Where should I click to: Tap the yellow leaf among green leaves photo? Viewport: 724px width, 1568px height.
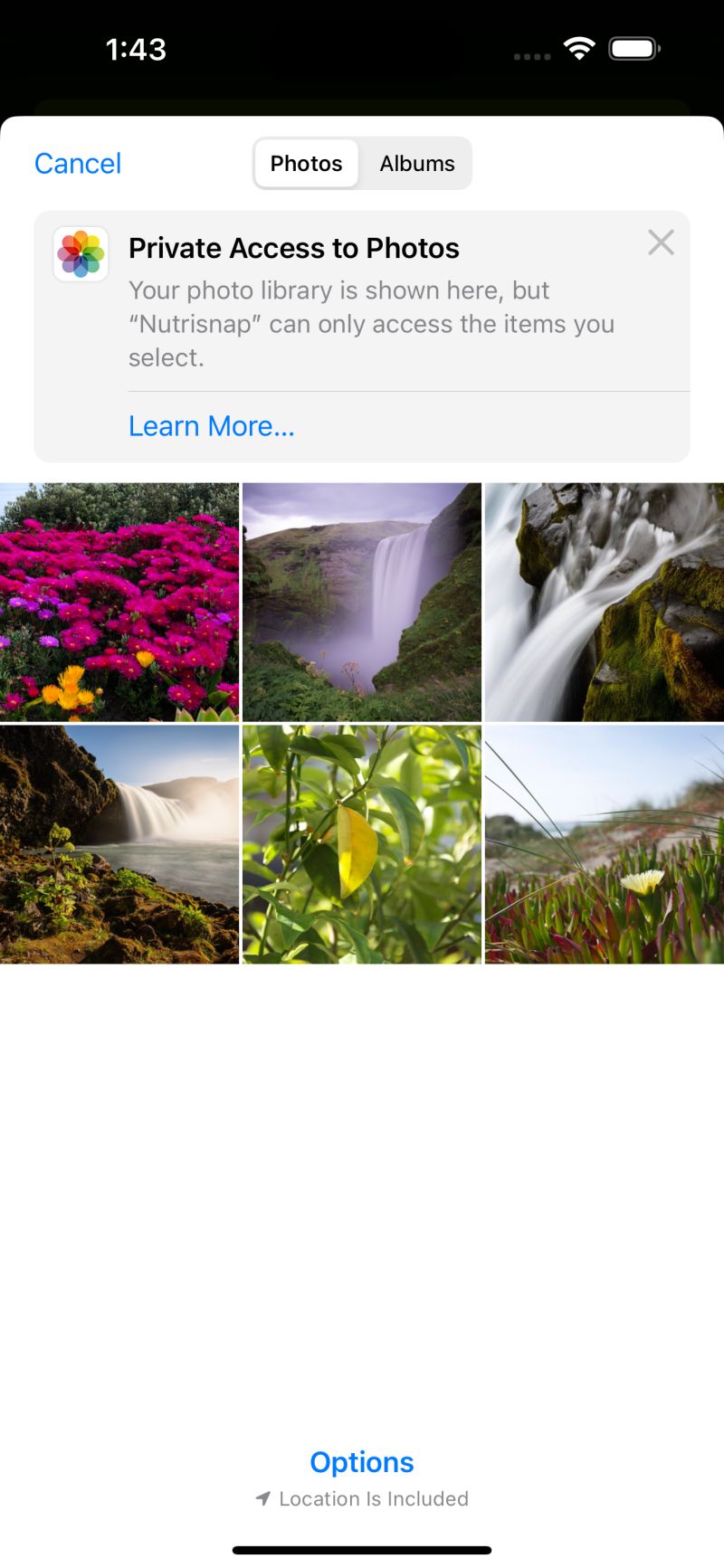point(362,844)
